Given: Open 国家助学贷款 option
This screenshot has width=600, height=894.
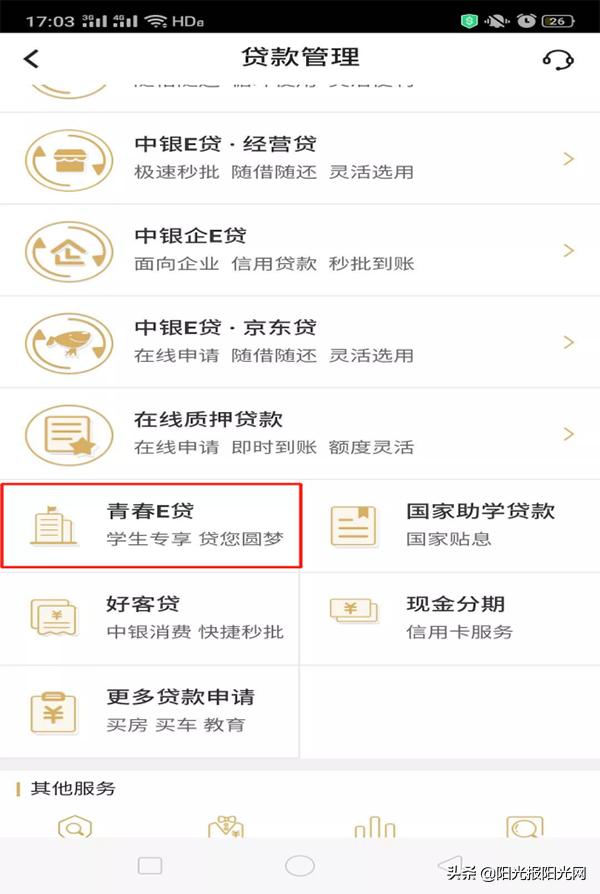Looking at the screenshot, I should [x=450, y=524].
